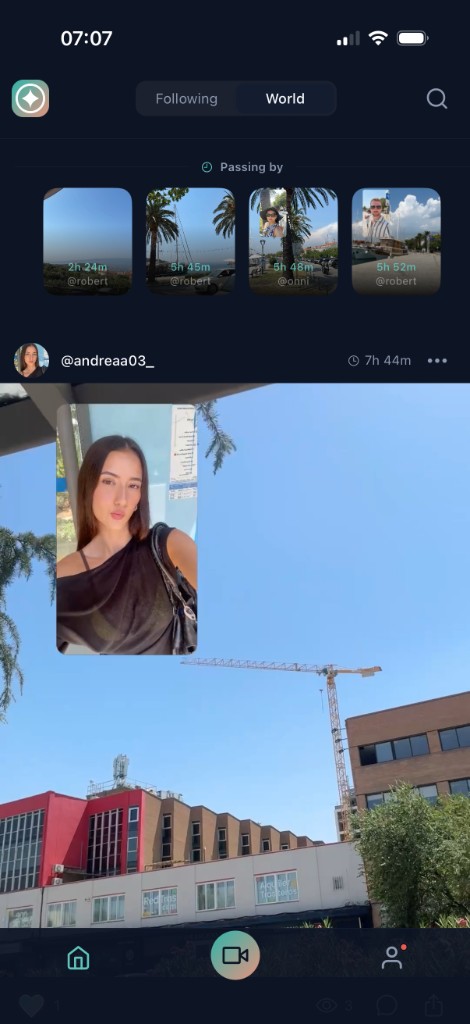The width and height of the screenshot is (470, 1024).
Task: Switch to the Following tab
Action: (x=186, y=99)
